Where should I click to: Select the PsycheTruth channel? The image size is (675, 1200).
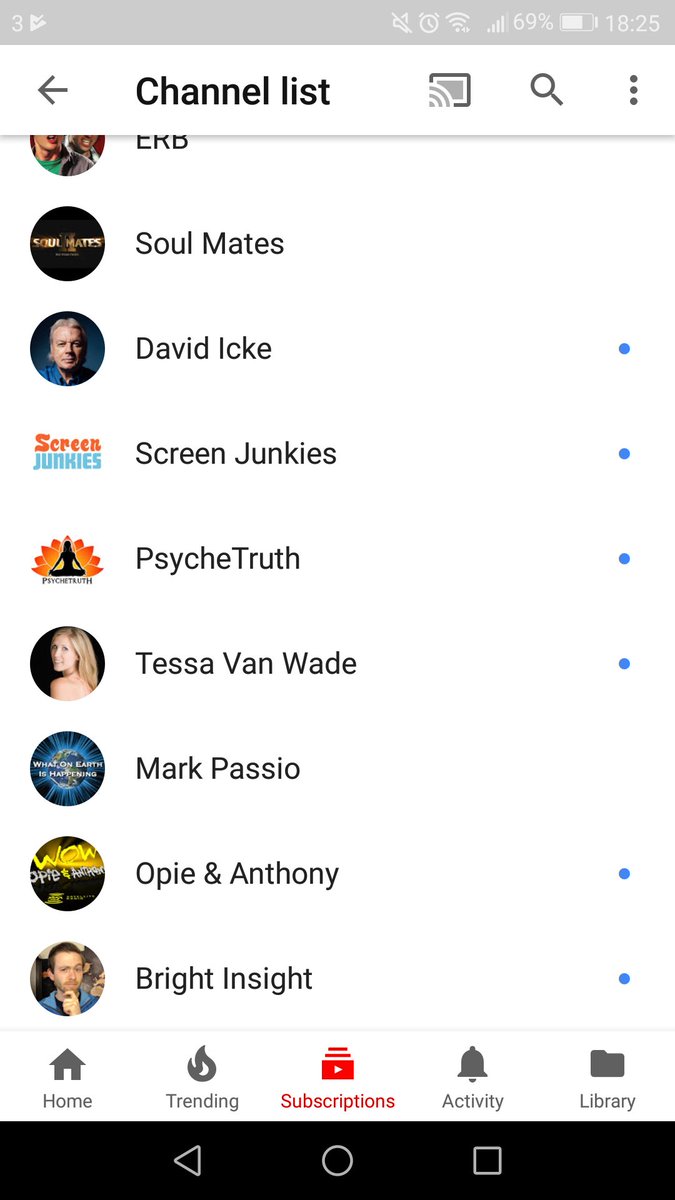[x=337, y=558]
